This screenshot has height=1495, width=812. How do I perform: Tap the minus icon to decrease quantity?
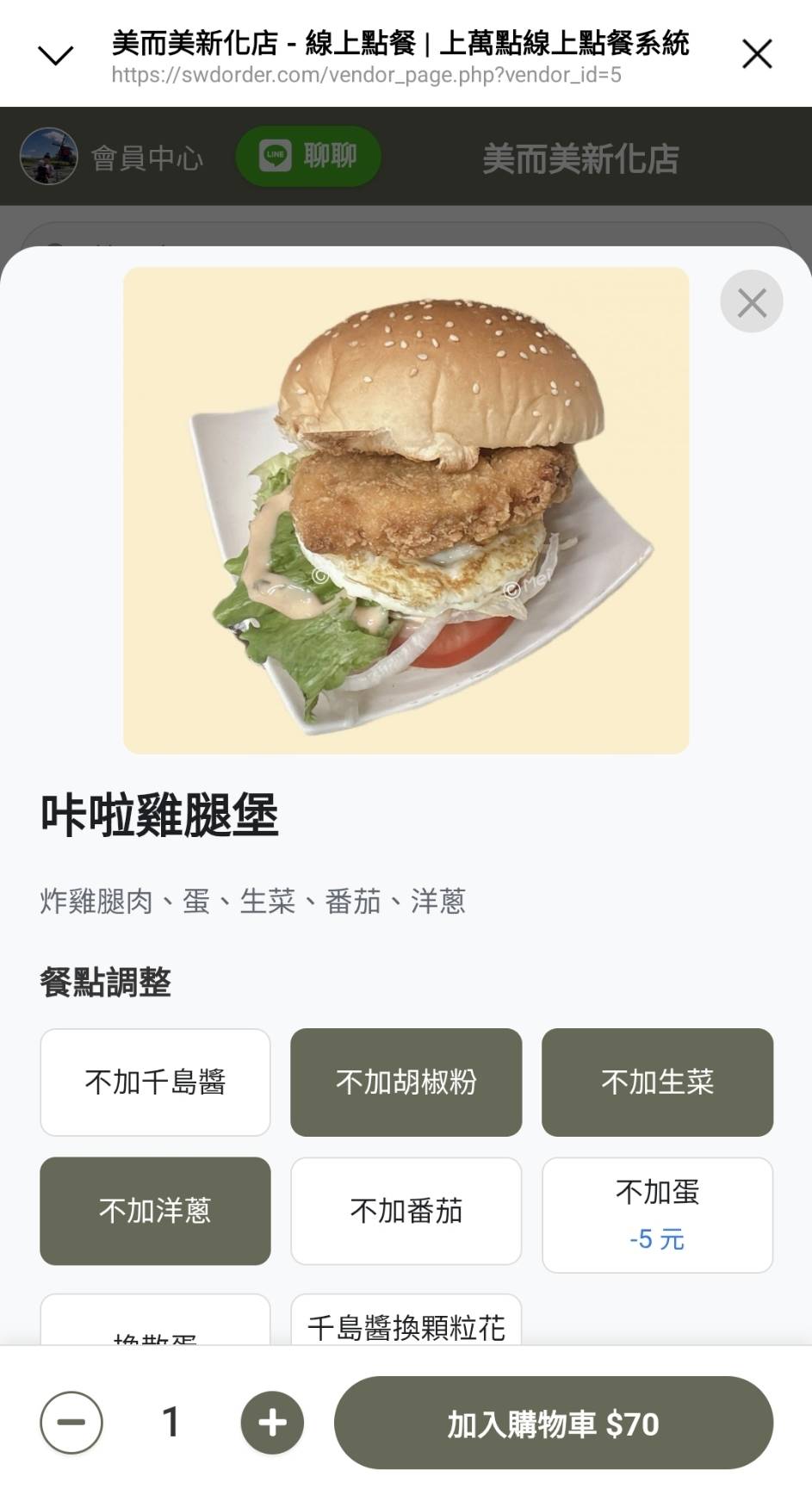72,1423
